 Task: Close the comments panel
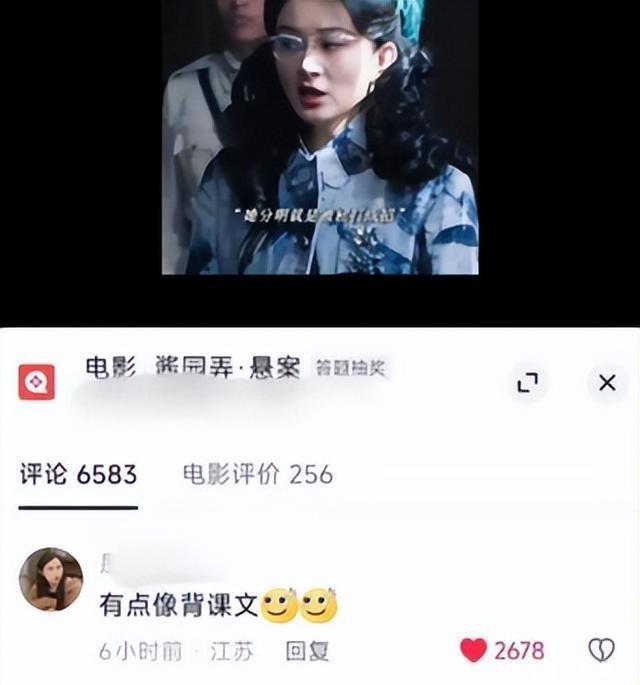[x=606, y=382]
